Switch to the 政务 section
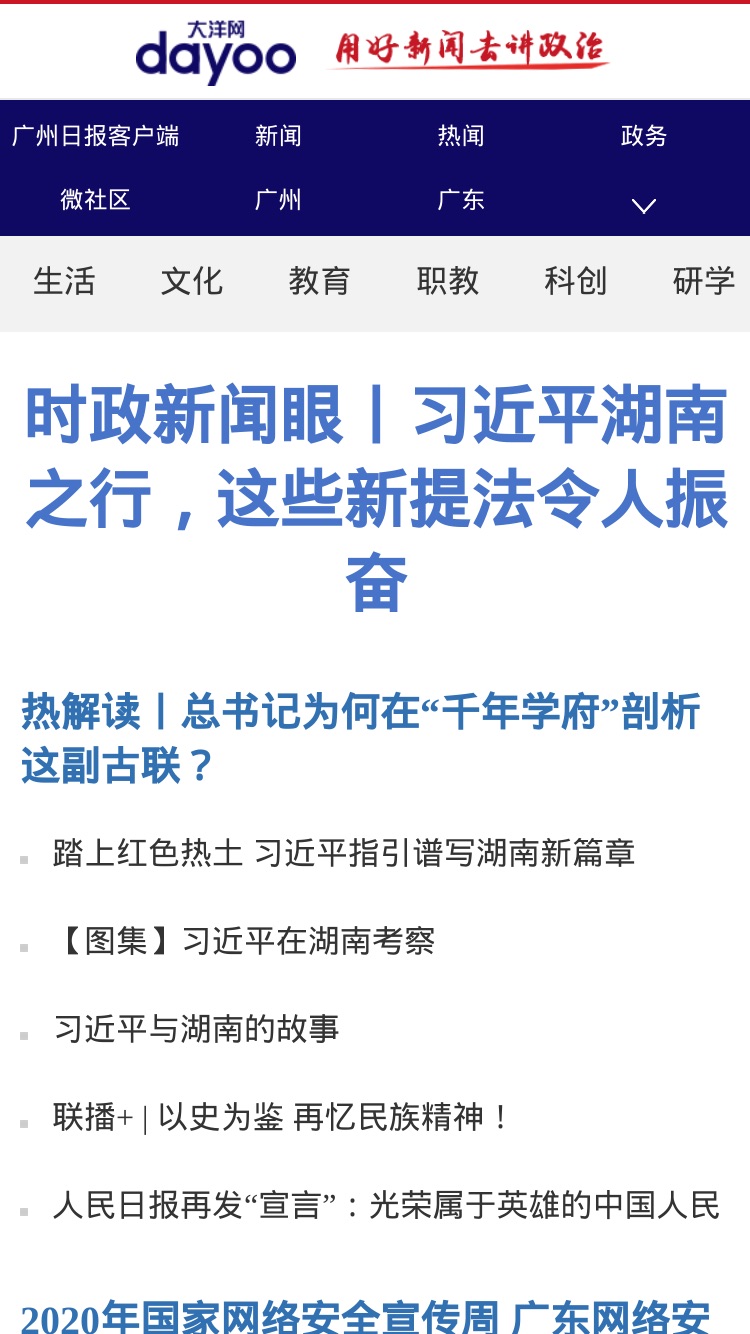The width and height of the screenshot is (750, 1334). [644, 136]
